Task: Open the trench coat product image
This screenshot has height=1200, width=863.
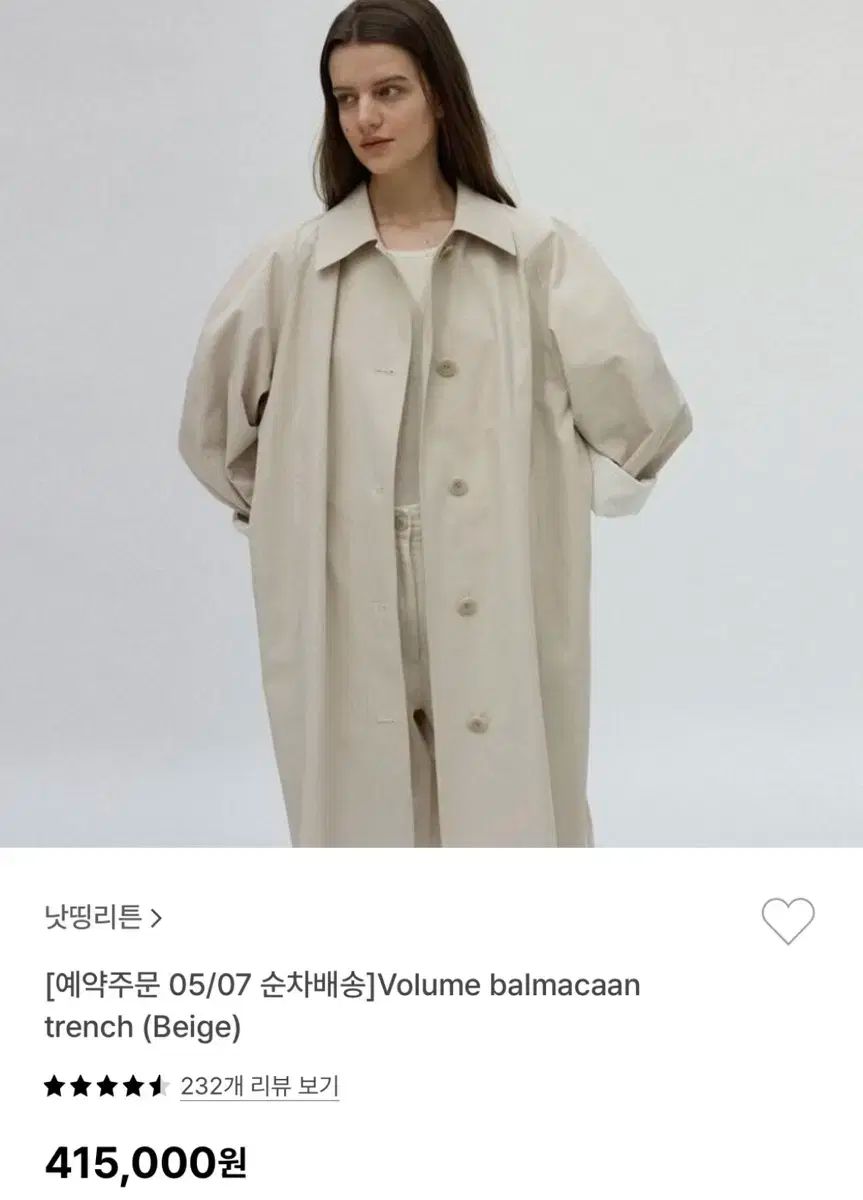Action: (x=431, y=424)
